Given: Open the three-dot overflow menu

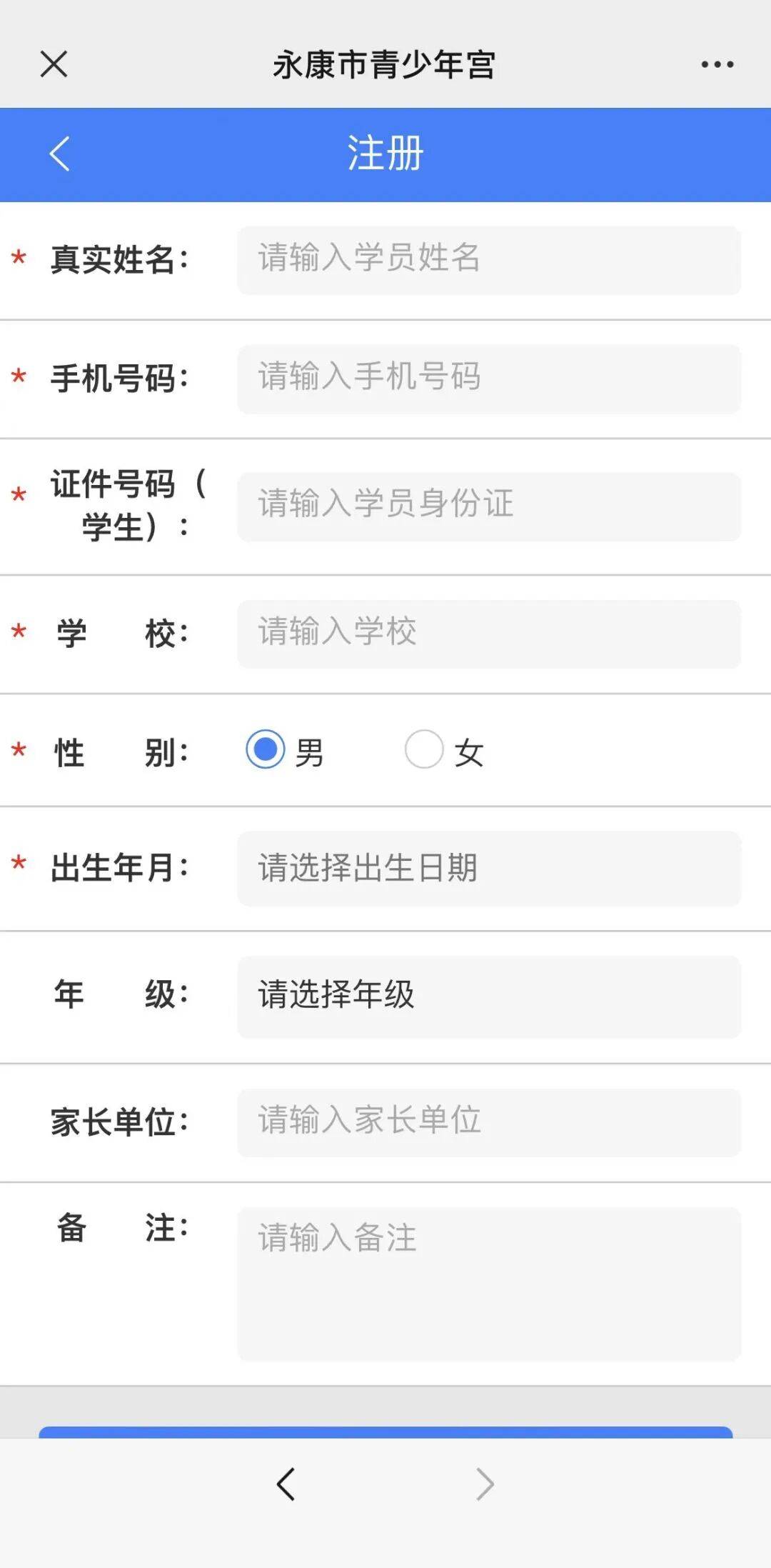Looking at the screenshot, I should [x=717, y=64].
